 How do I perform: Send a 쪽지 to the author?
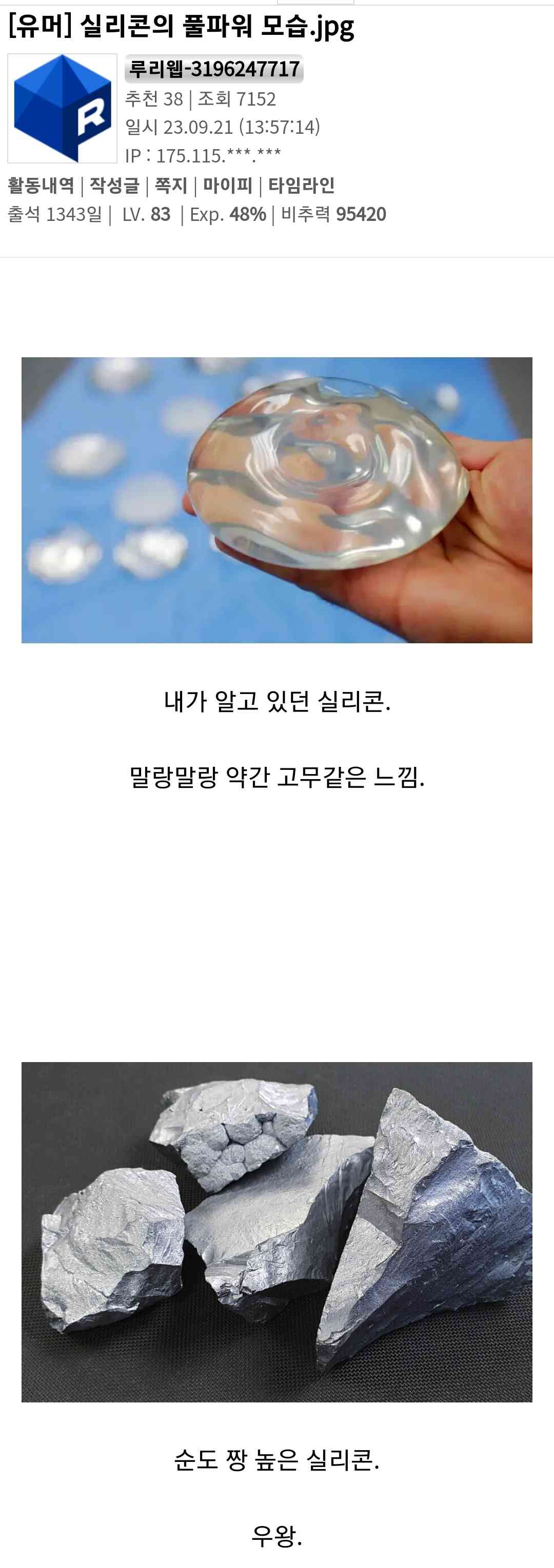(171, 185)
